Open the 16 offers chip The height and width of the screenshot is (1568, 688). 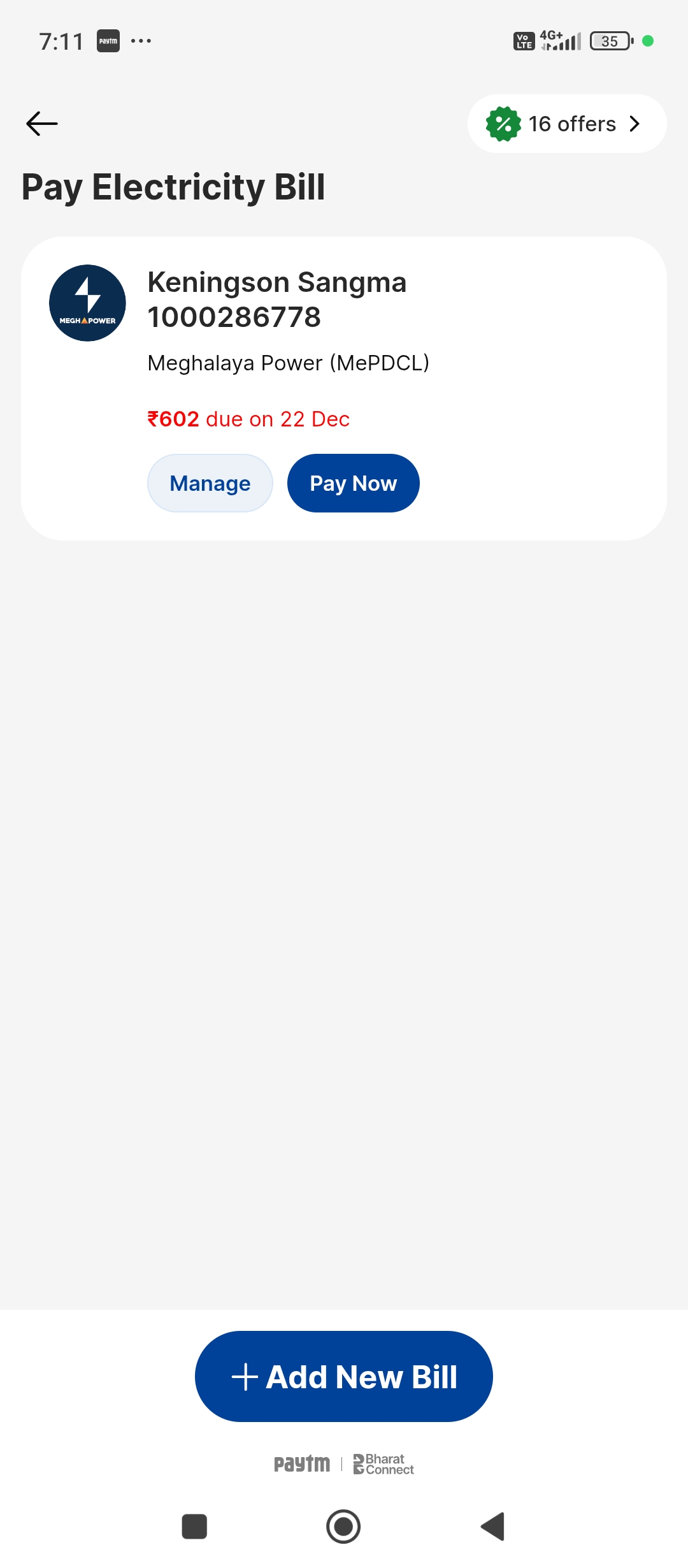click(x=566, y=124)
